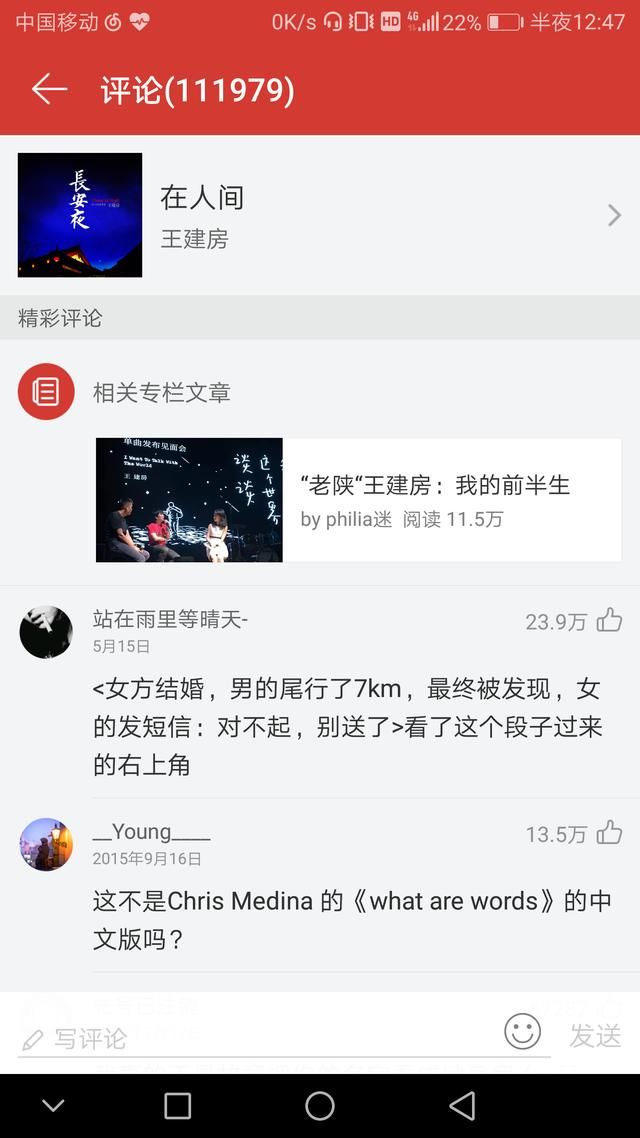Screen dimensions: 640x1138
Task: Tap the 发送 send button
Action: [595, 1036]
